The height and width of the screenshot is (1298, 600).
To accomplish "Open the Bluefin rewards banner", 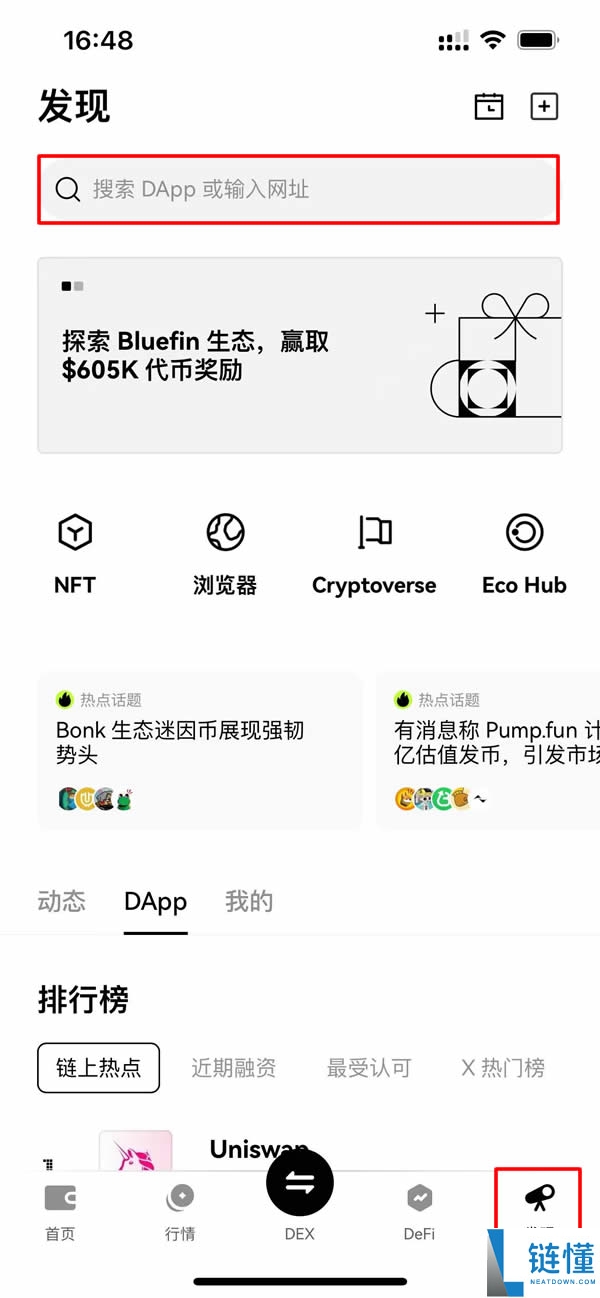I will pyautogui.click(x=299, y=355).
